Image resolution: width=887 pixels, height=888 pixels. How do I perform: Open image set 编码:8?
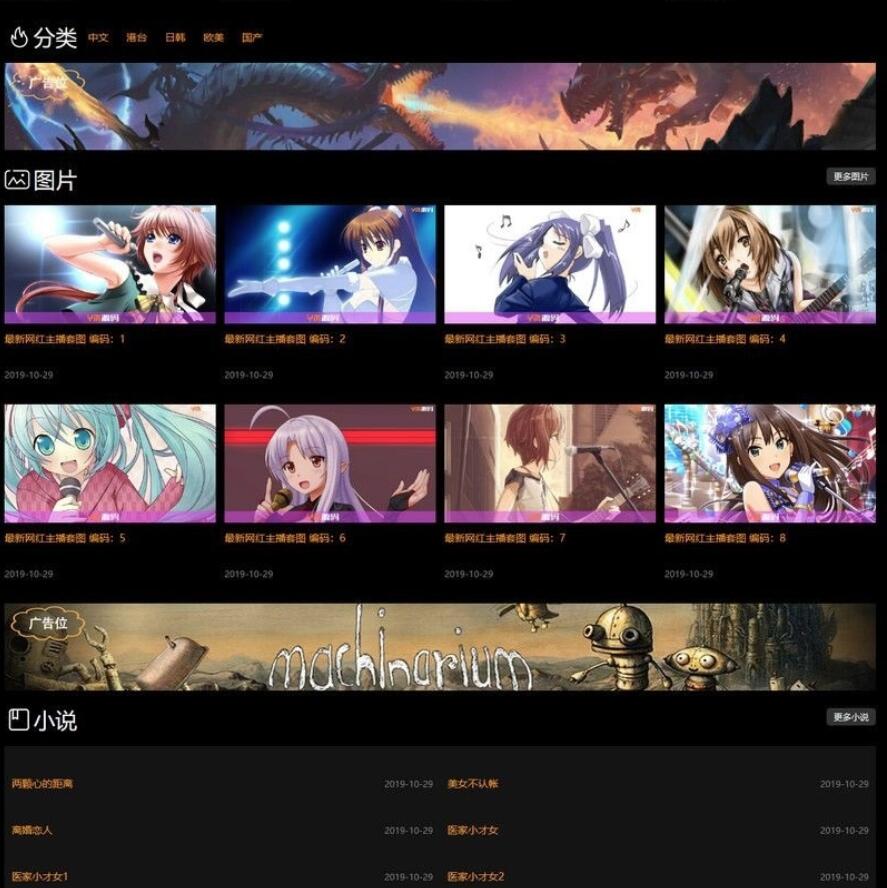tap(770, 463)
